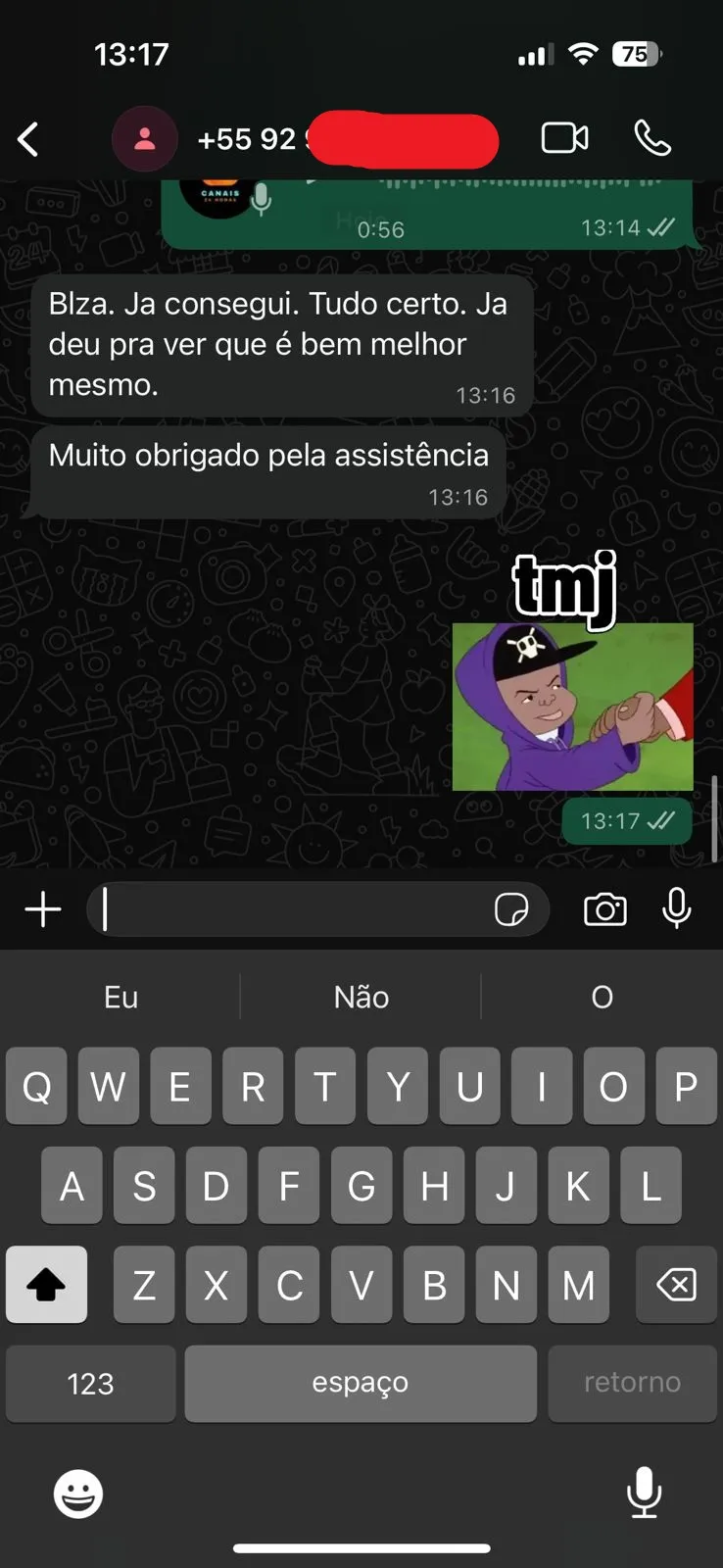Image resolution: width=723 pixels, height=1568 pixels.
Task: Start keyboard dictation microphone
Action: click(x=644, y=1493)
